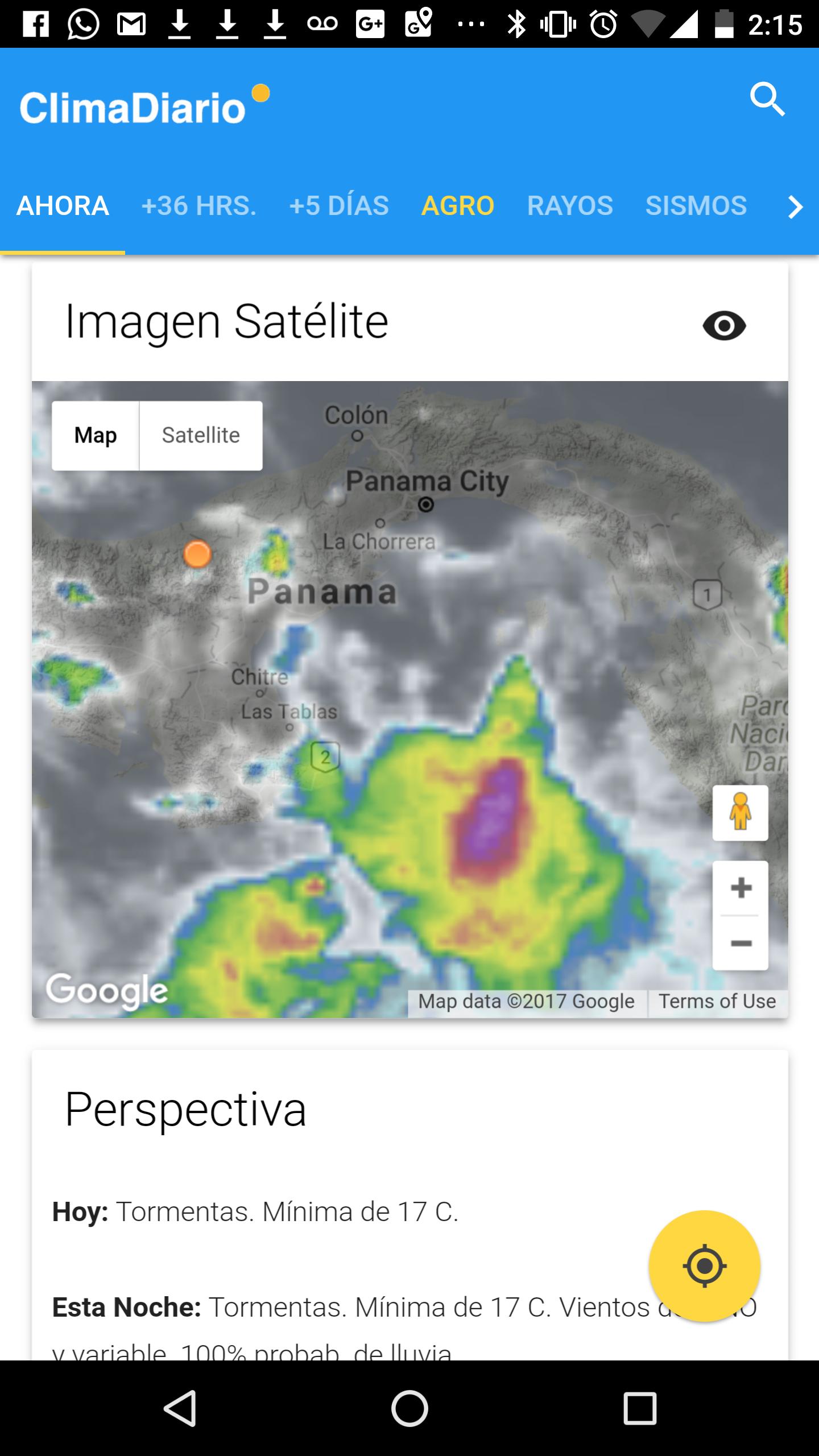Viewport: 819px width, 1456px height.
Task: Zoom out of the map
Action: (x=741, y=944)
